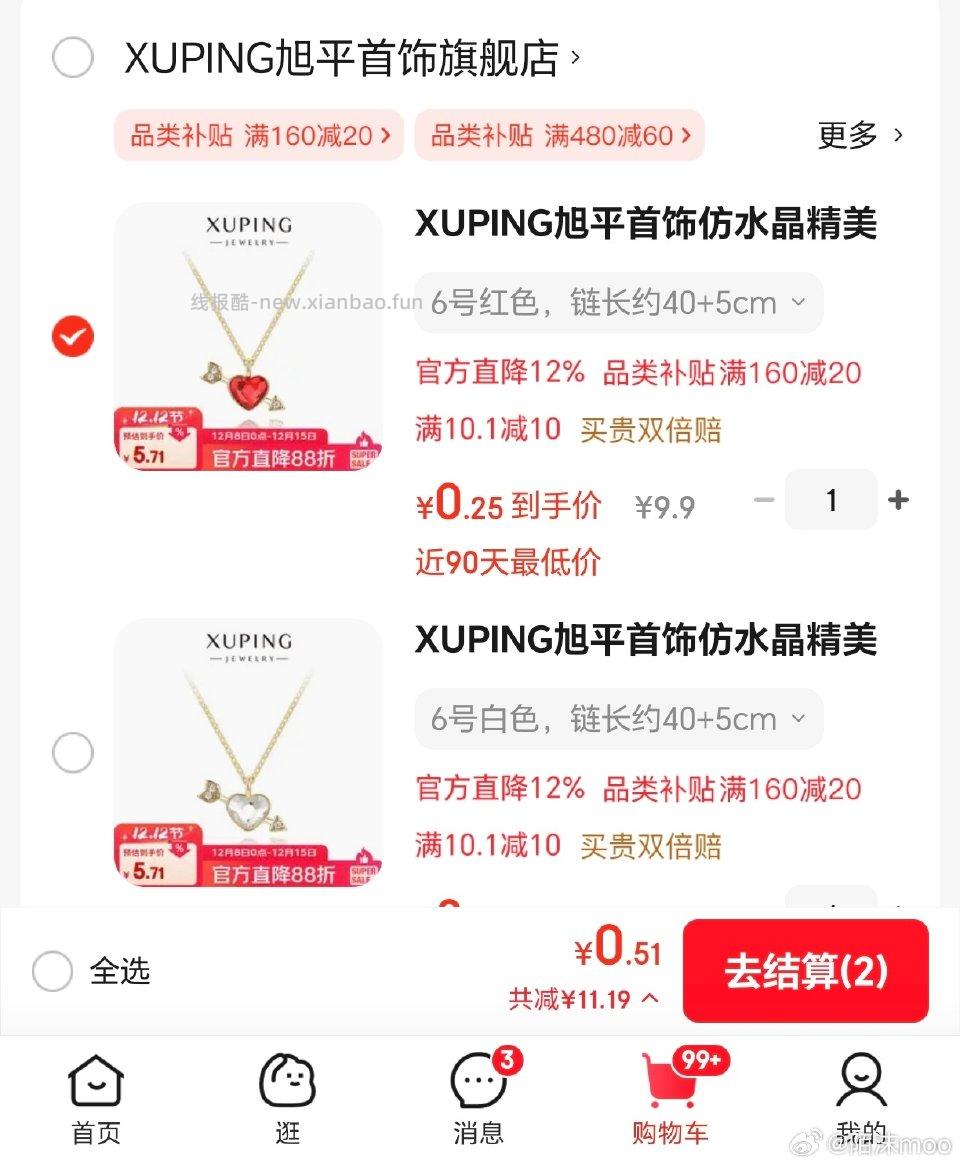Select the white heart necklace item
960x1165 pixels.
pyautogui.click(x=72, y=752)
